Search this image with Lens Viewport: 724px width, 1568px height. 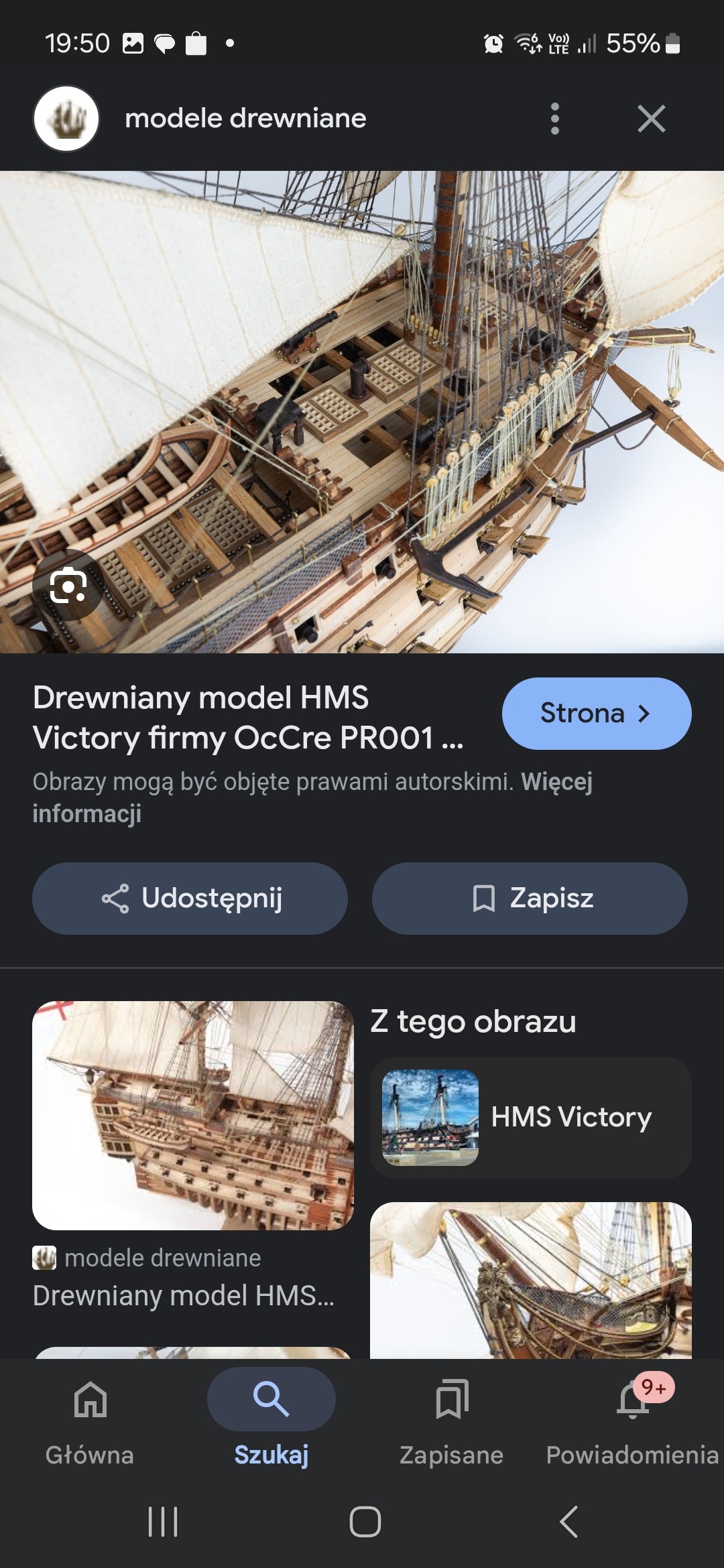coord(68,586)
